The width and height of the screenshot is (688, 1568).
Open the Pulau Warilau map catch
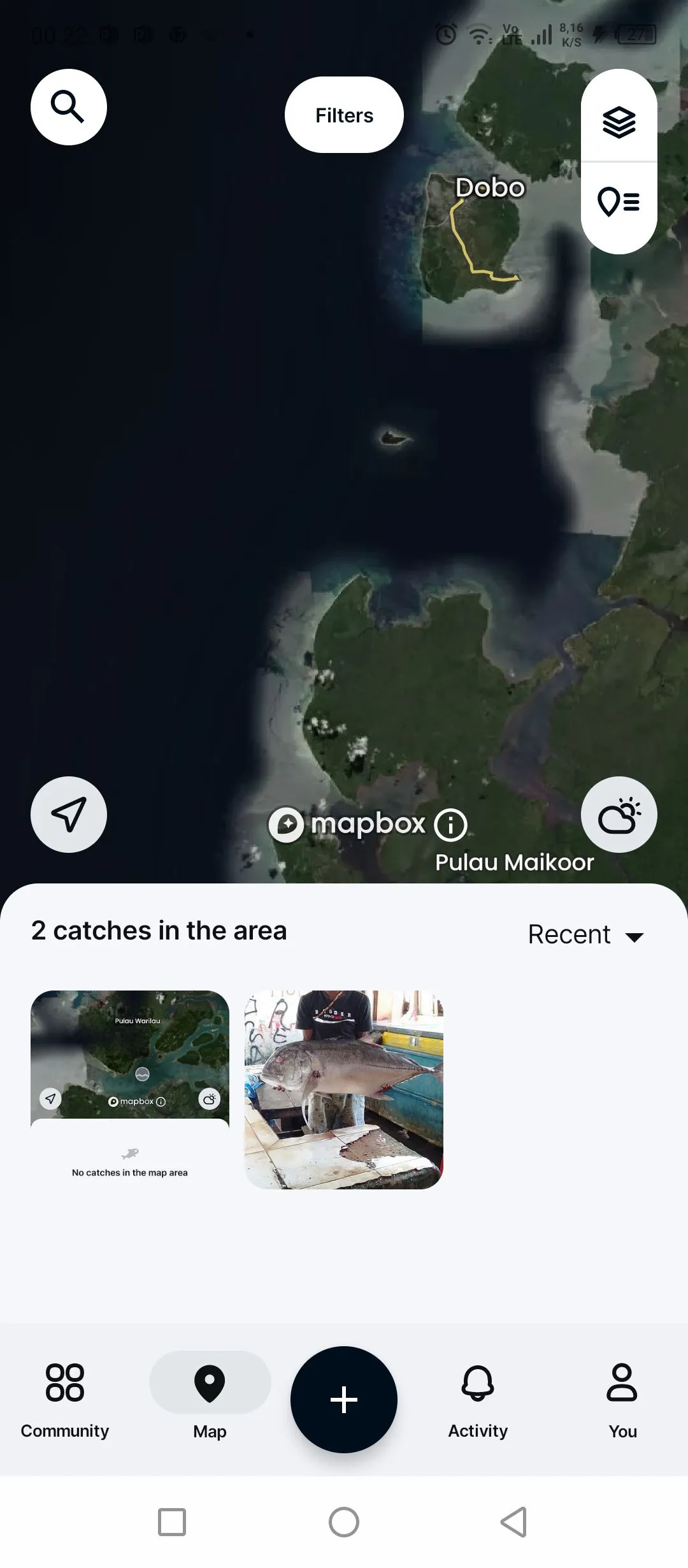click(130, 1089)
